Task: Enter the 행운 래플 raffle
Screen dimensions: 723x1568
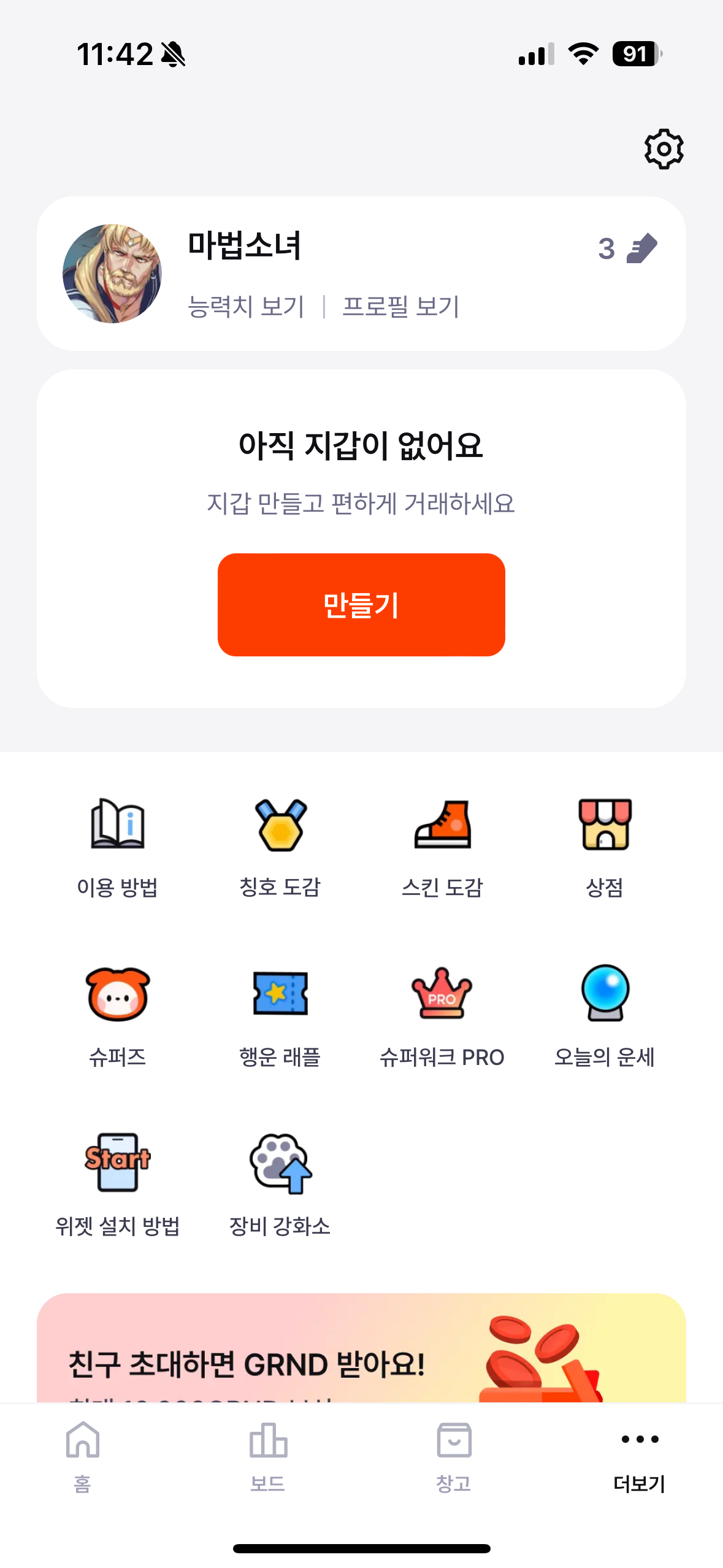Action: coord(280,1017)
